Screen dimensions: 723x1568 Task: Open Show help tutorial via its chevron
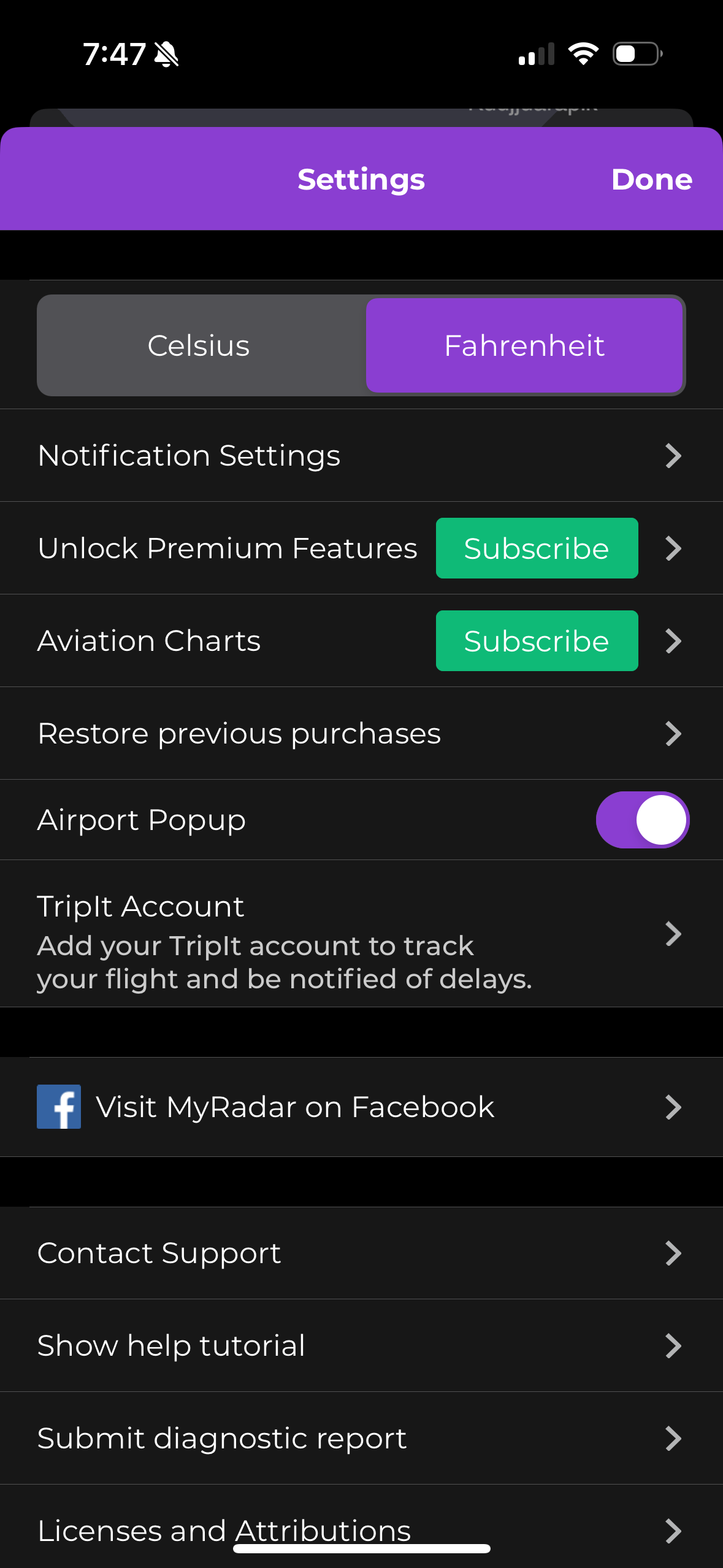[673, 1345]
